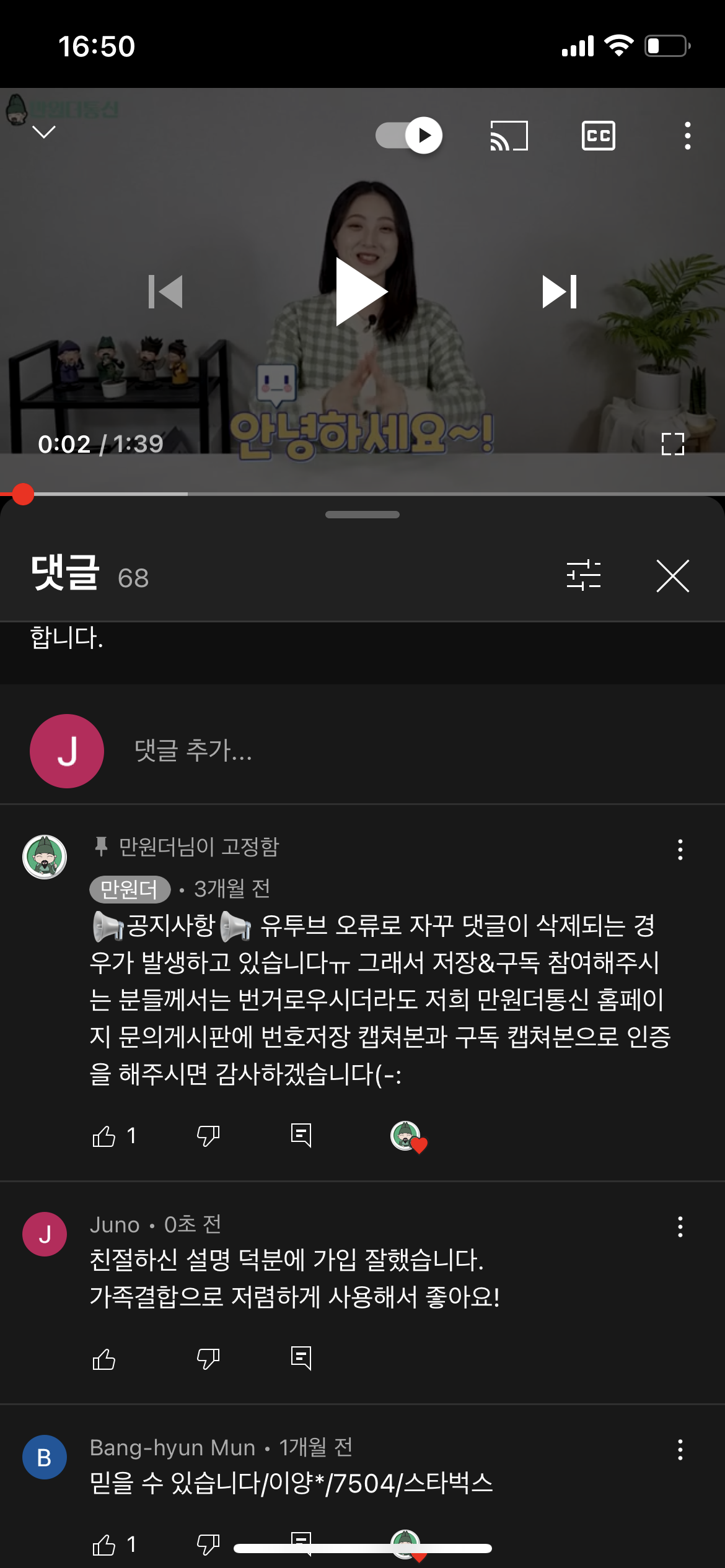Like the pinned 만원더 comment

coord(104,1136)
